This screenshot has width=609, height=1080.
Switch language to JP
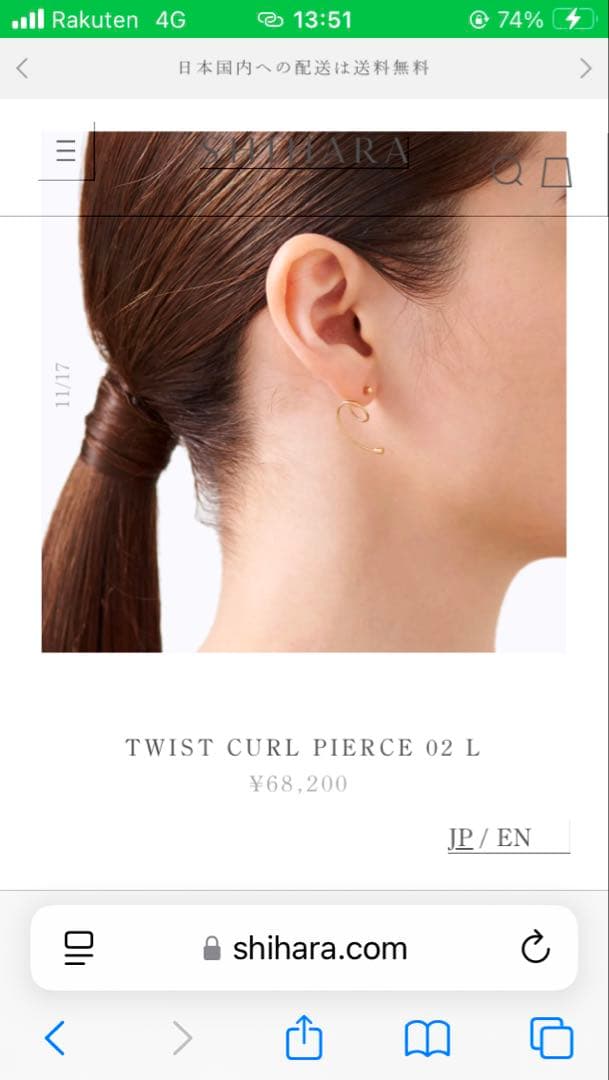tap(460, 838)
